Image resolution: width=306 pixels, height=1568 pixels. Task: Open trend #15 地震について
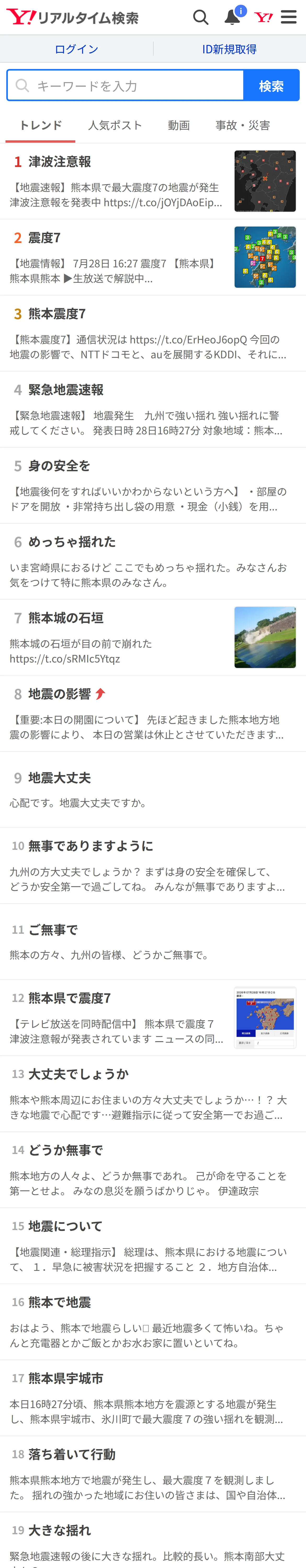click(153, 1246)
